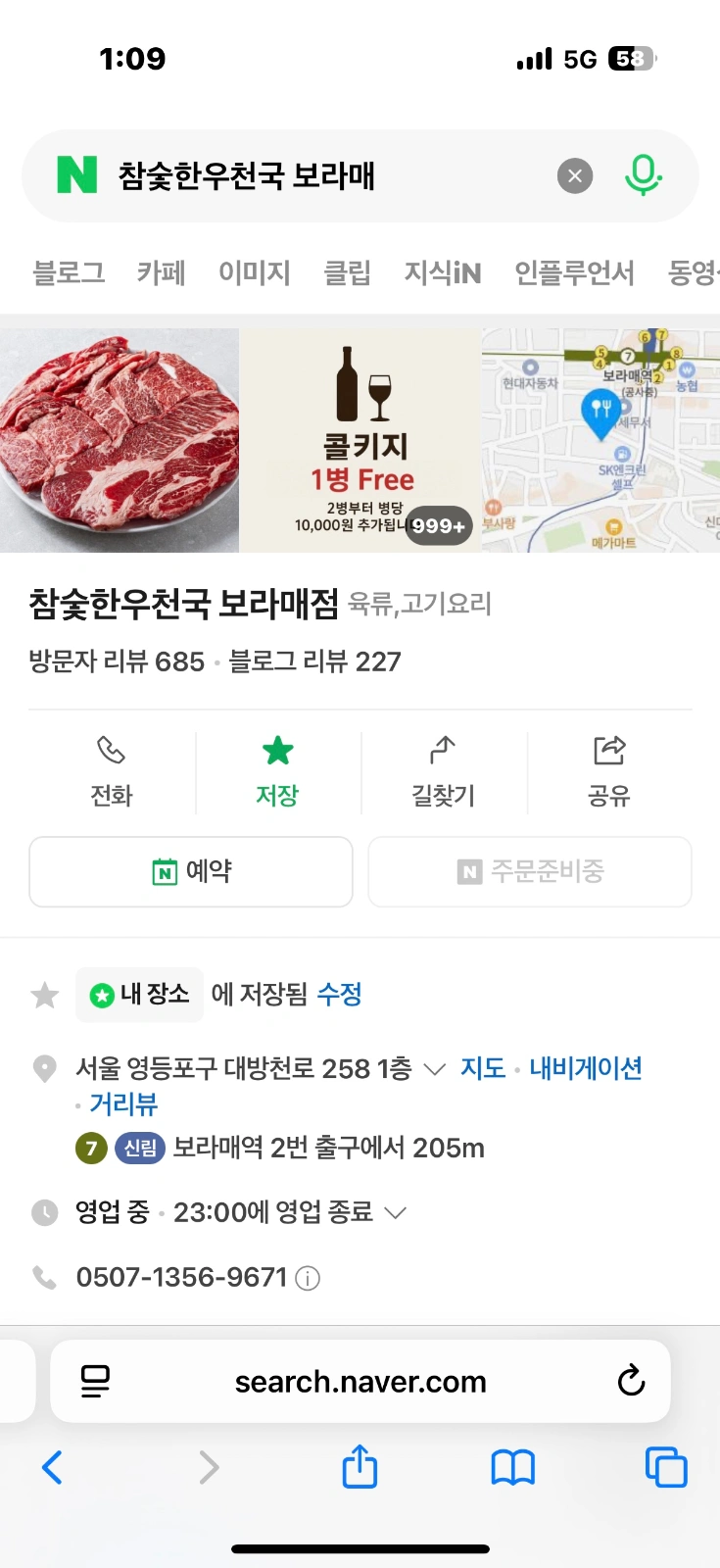Open the map preview of 보라매역
Image resolution: width=720 pixels, height=1568 pixels.
coord(600,440)
